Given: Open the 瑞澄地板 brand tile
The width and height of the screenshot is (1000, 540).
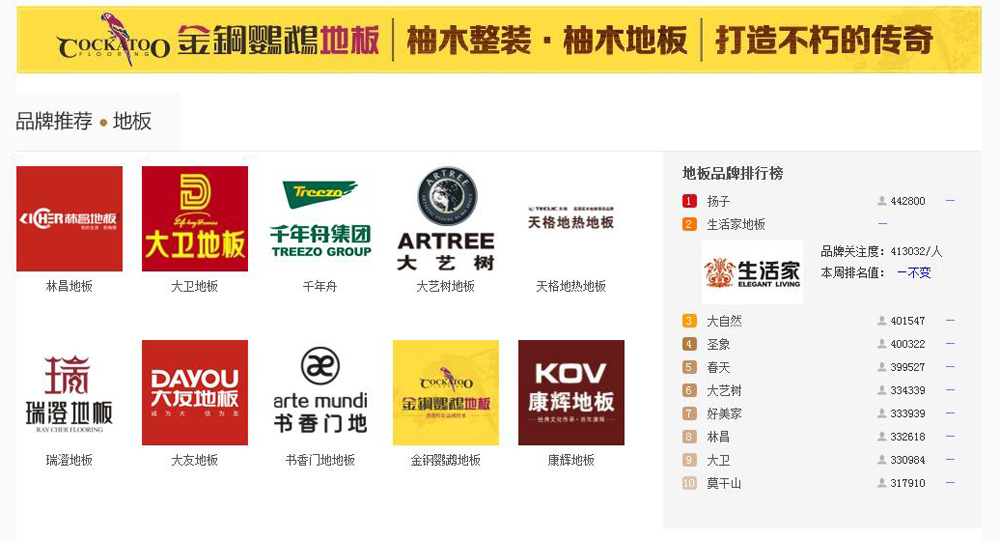Looking at the screenshot, I should pos(69,393).
